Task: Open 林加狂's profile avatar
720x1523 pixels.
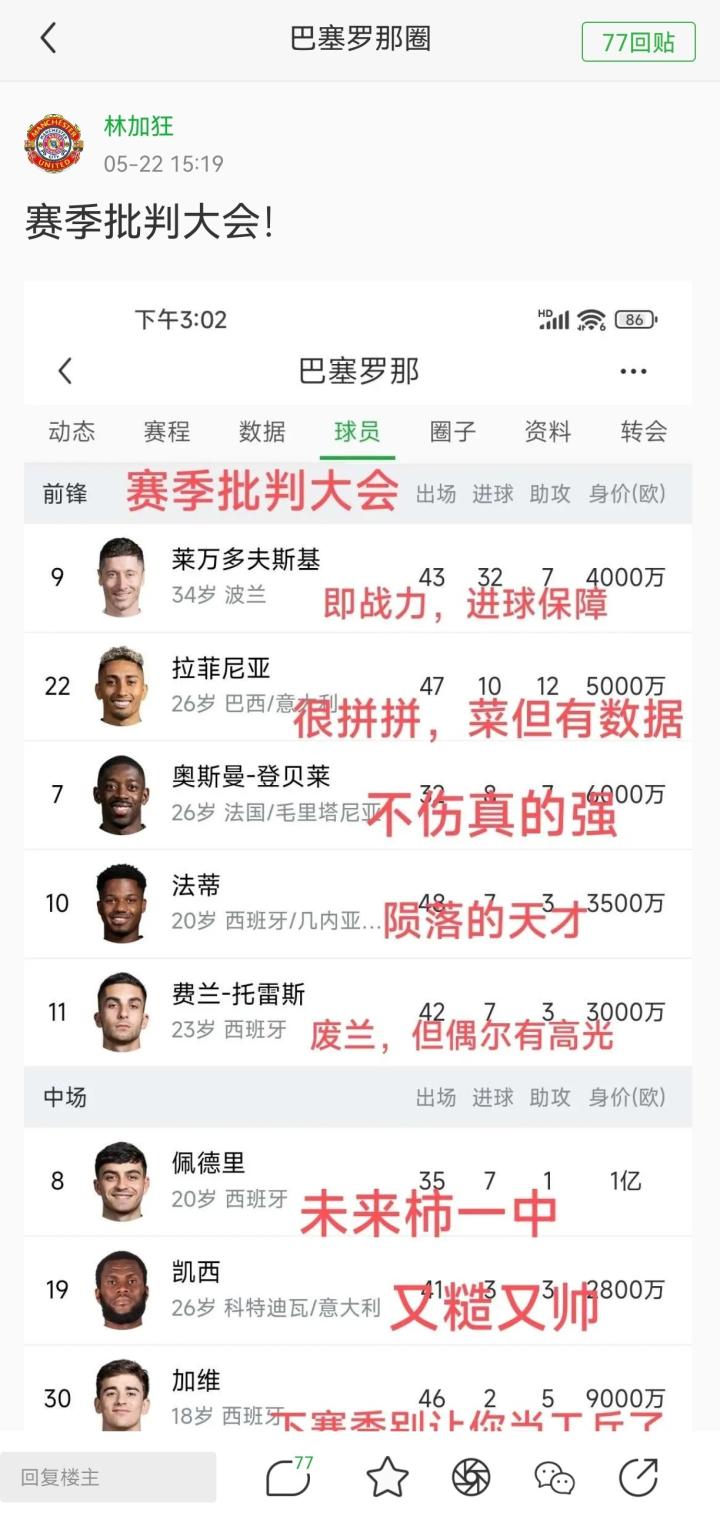Action: pos(54,143)
